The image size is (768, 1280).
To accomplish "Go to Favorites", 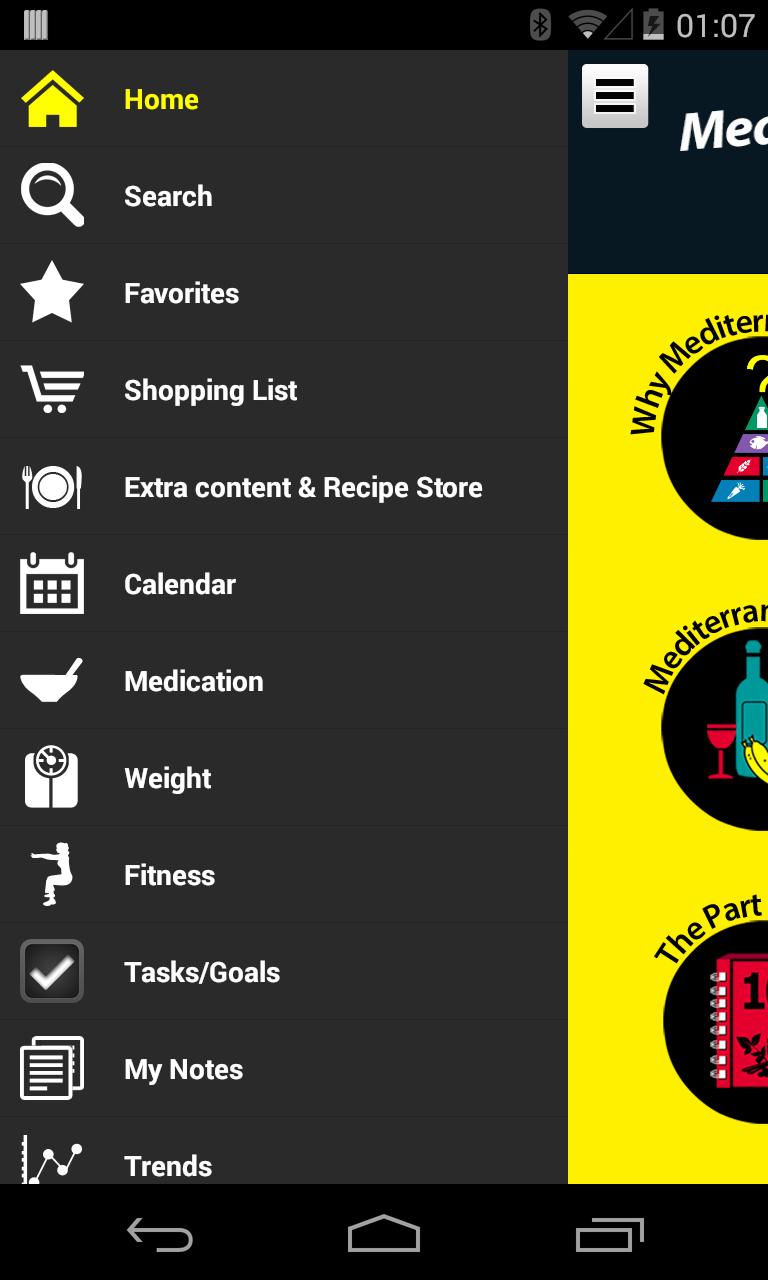I will (x=181, y=294).
